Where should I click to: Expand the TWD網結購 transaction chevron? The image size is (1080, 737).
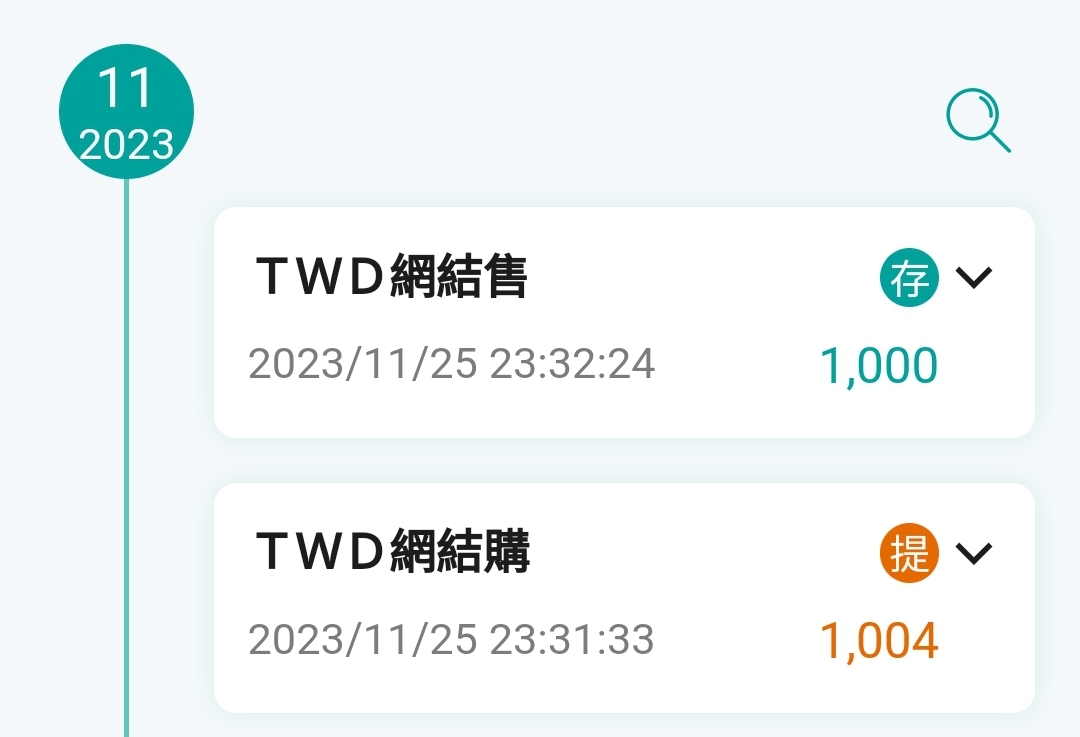point(973,552)
